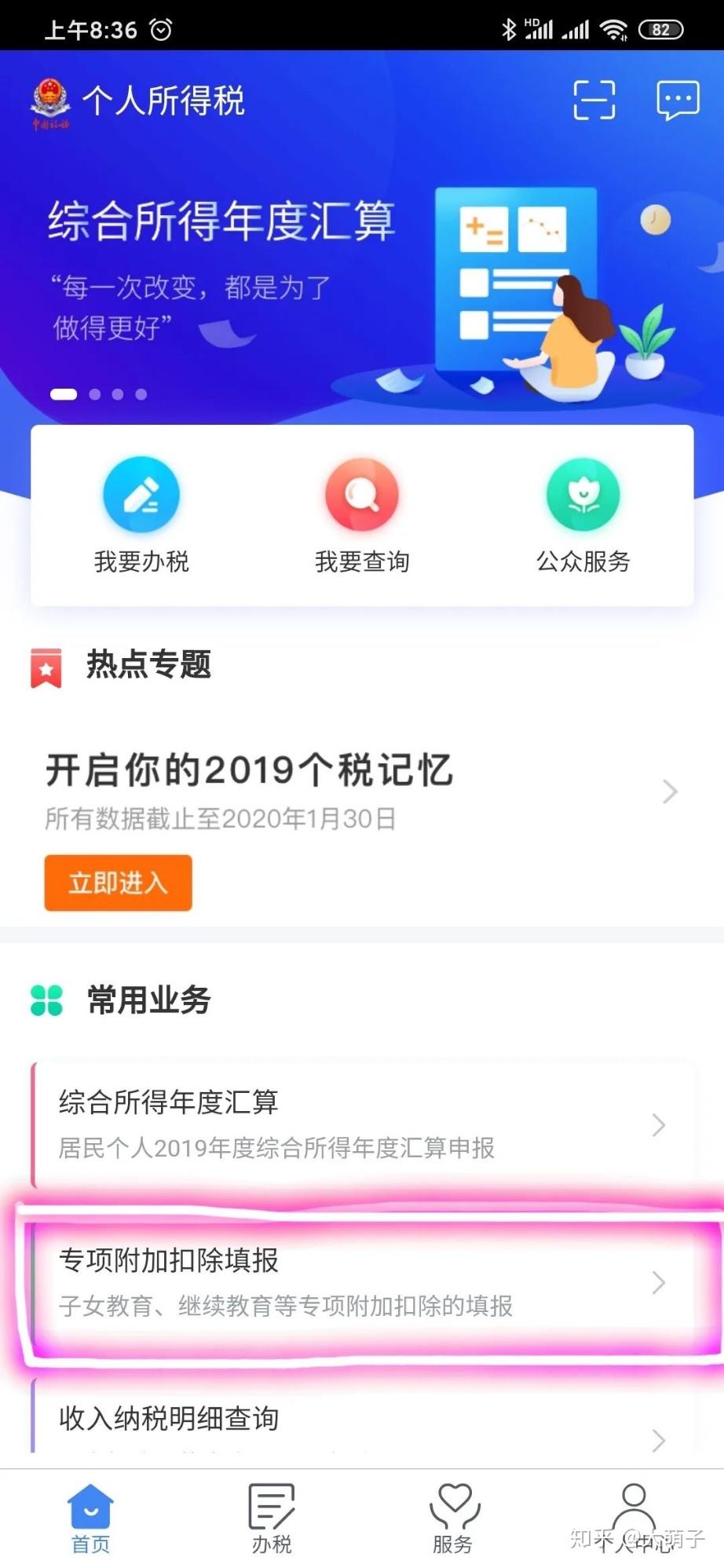Open 综合所得年度汇算 row
This screenshot has width=724, height=1568.
[x=361, y=1124]
